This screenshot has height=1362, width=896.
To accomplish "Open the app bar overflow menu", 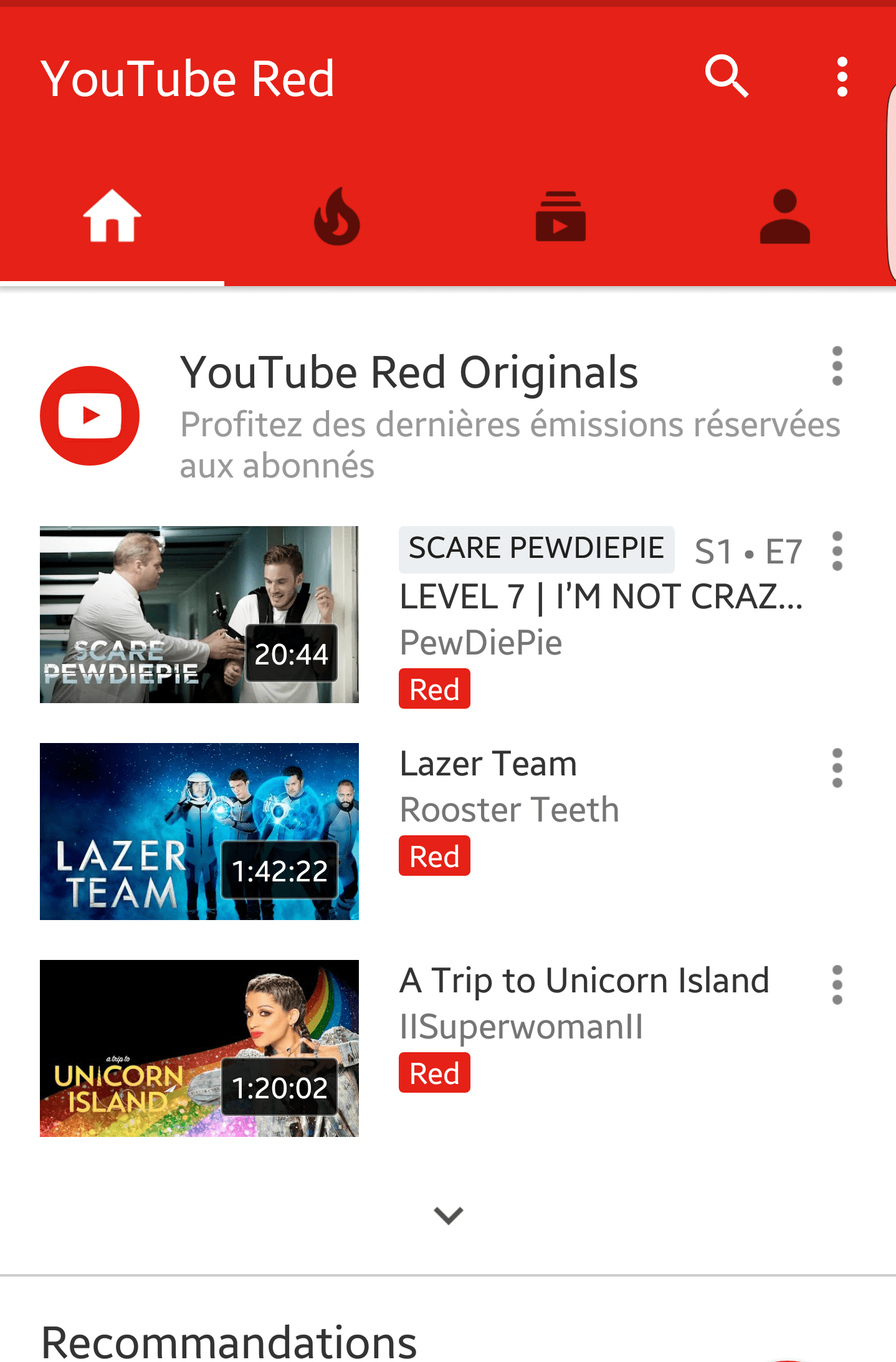I will (842, 77).
